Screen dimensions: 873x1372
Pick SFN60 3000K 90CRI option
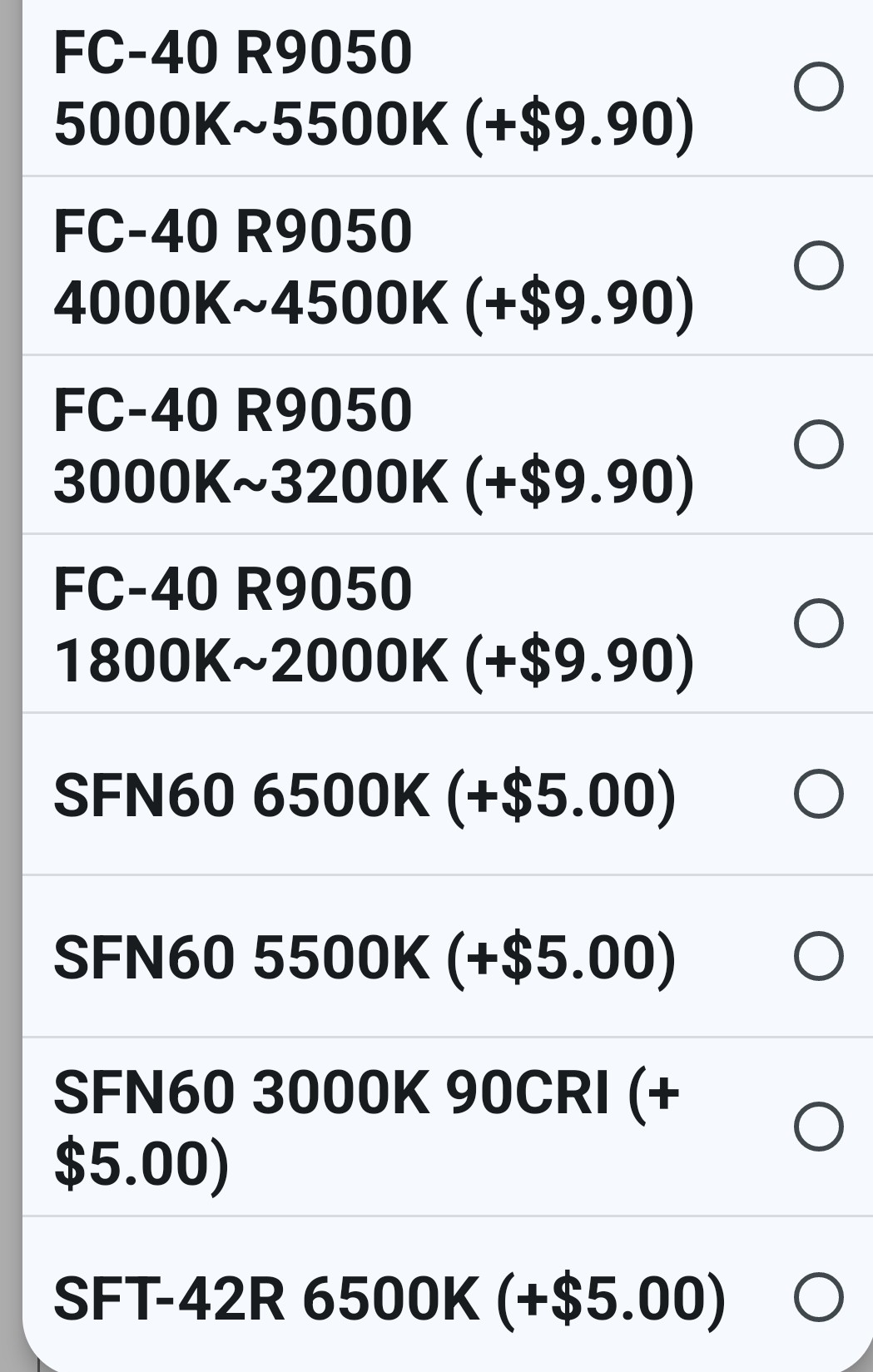(818, 1127)
